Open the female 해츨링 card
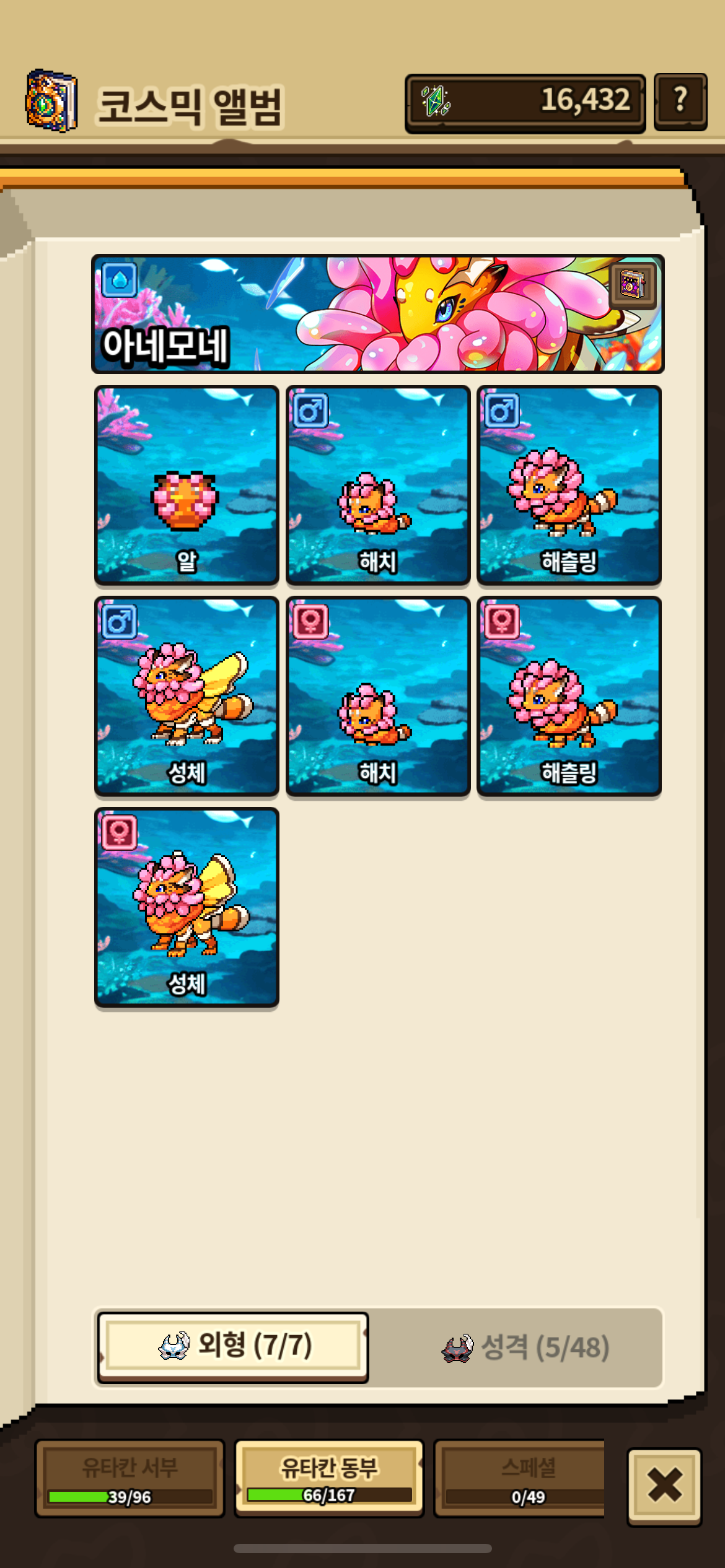725x1568 pixels. click(x=568, y=695)
